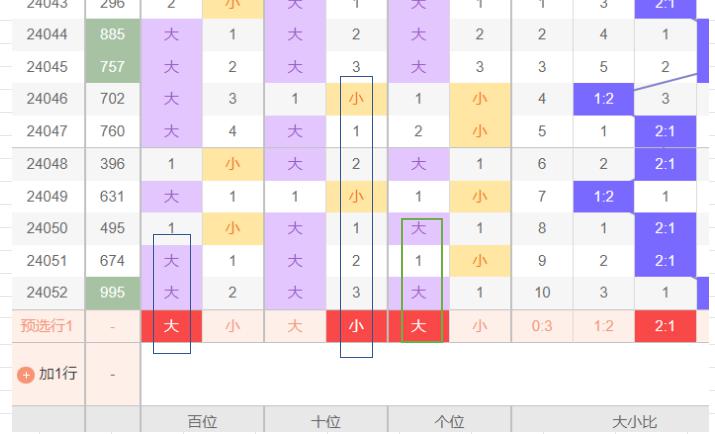This screenshot has height=434, width=715.
Task: Select 小 for 个位 in 预选行1
Action: point(479,325)
